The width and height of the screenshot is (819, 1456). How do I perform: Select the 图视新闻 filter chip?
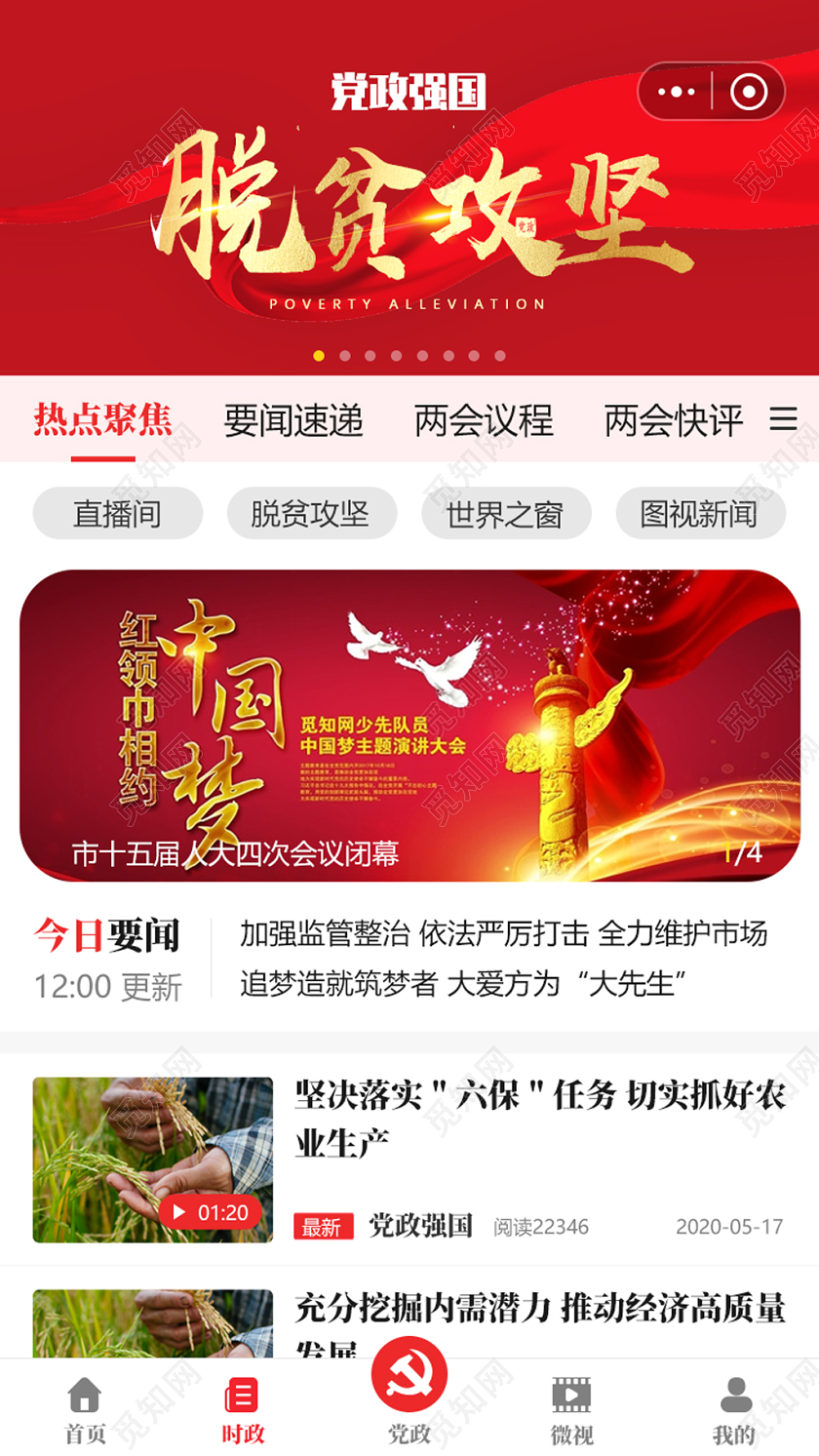tap(700, 513)
